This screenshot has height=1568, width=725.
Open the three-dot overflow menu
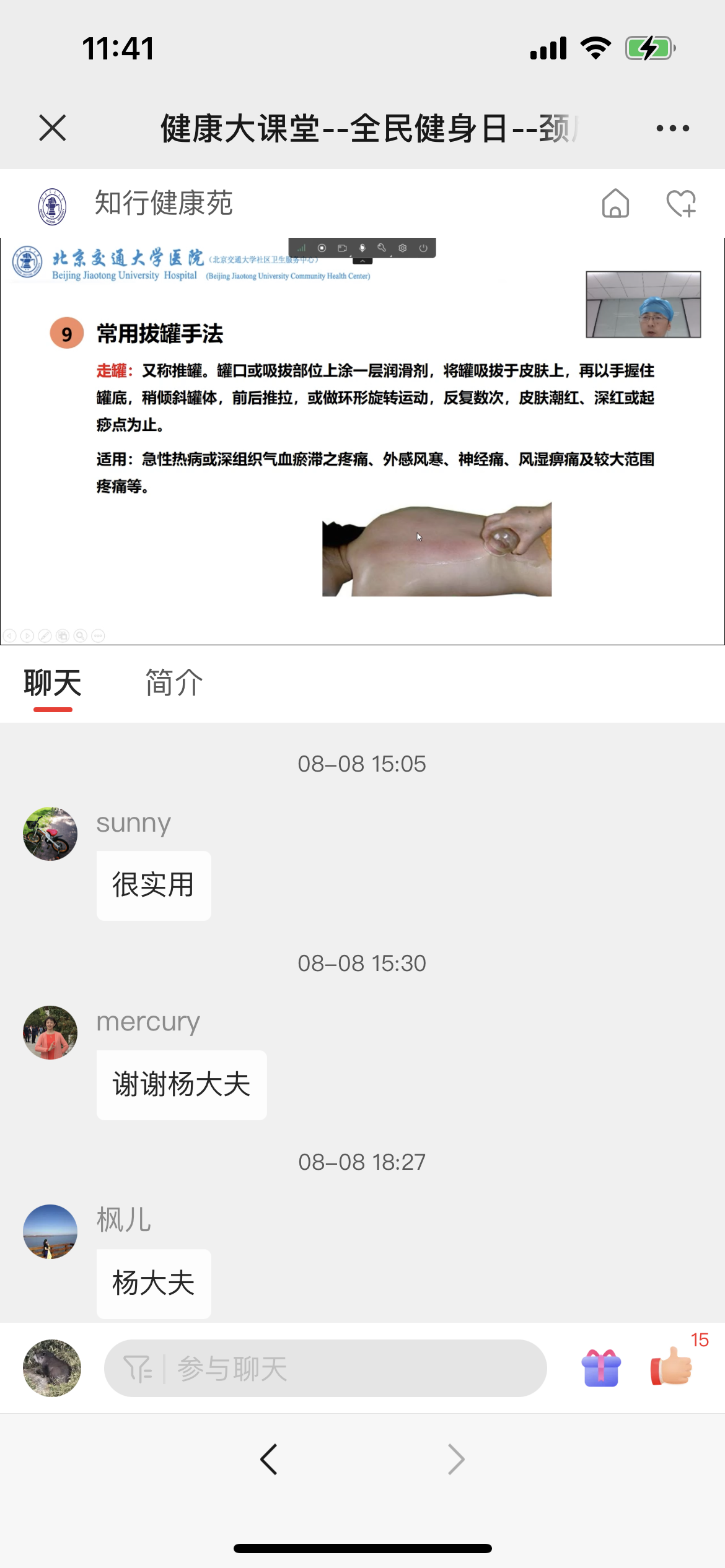(672, 128)
